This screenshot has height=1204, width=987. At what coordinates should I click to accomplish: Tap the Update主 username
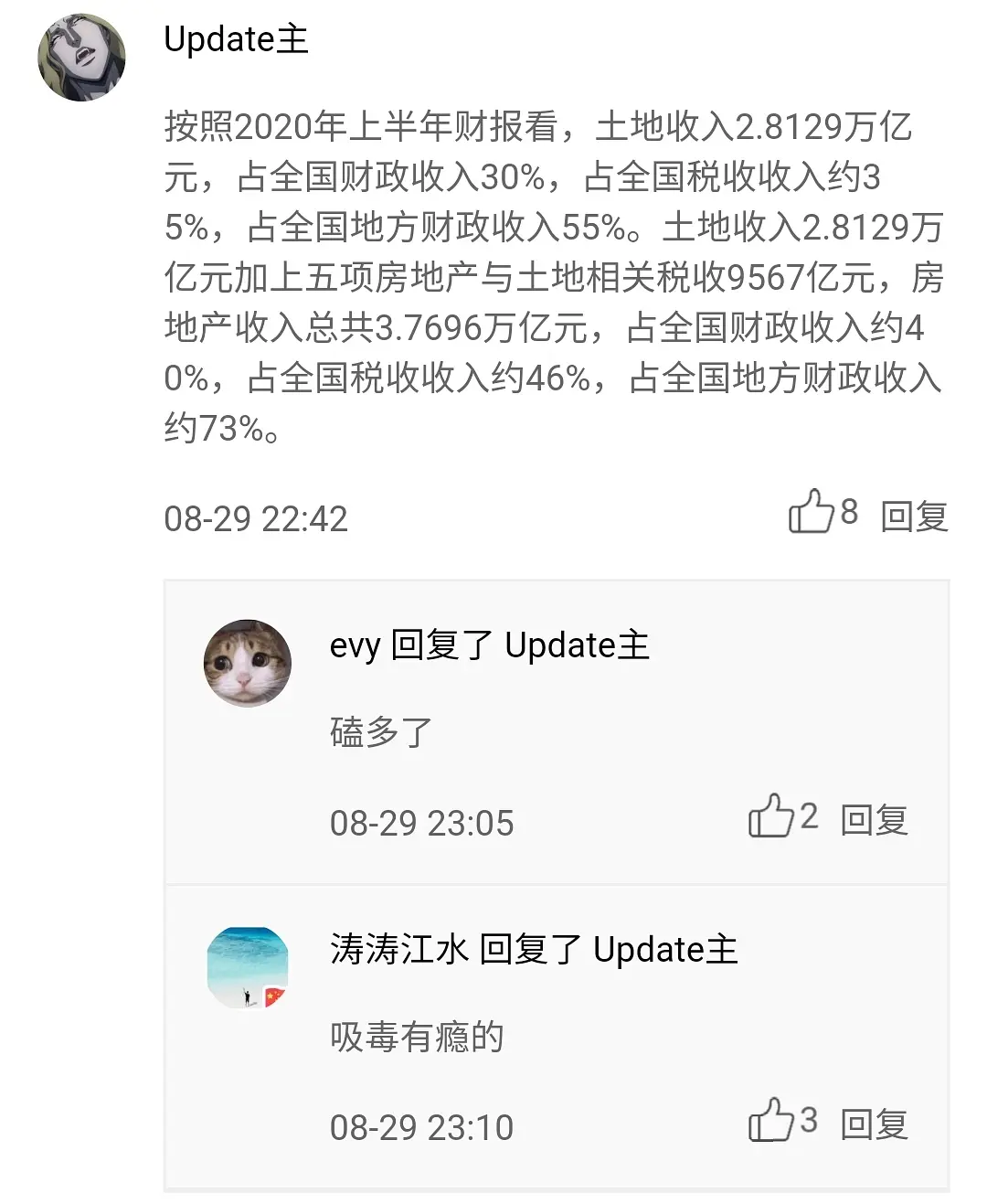[x=236, y=39]
